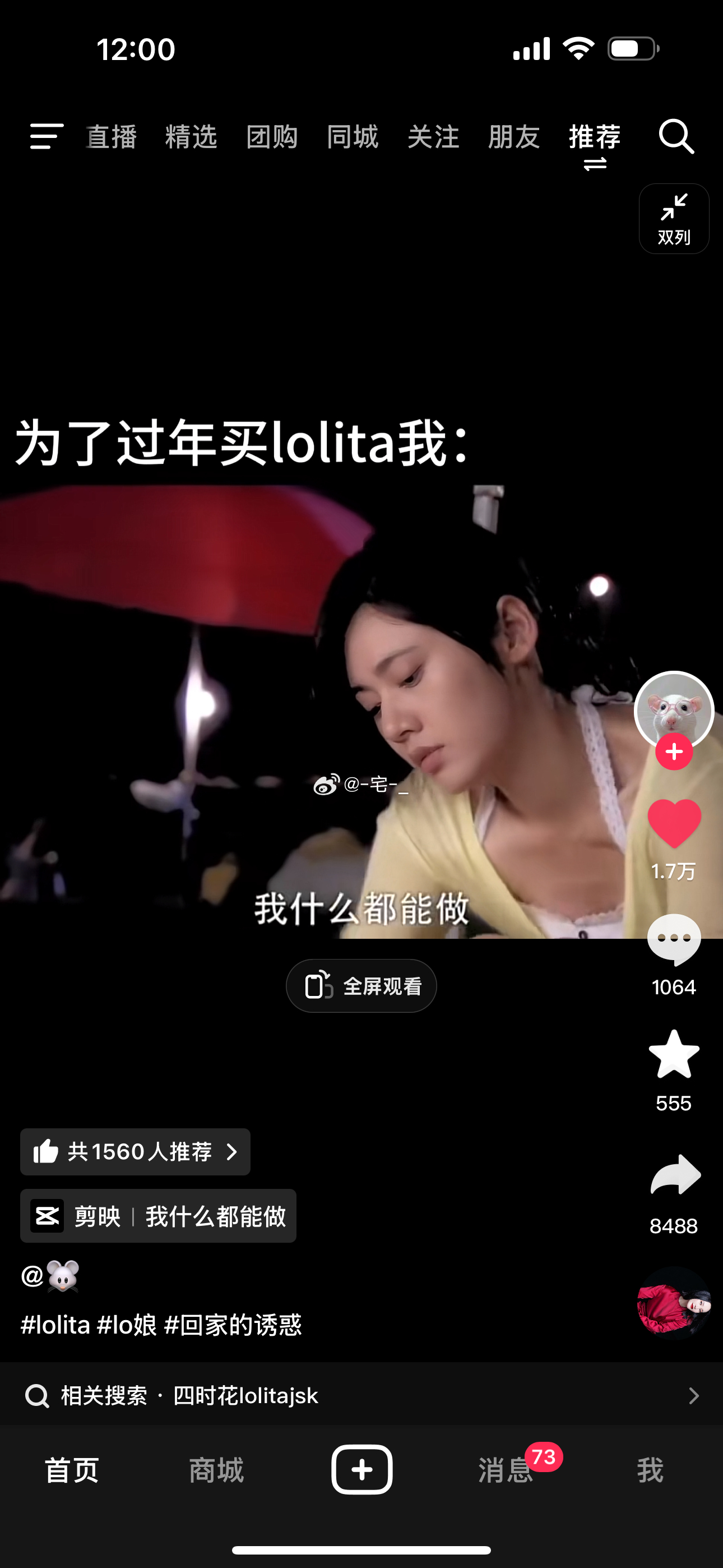The height and width of the screenshot is (1568, 723).
Task: Share this video via the arrow icon
Action: [675, 1175]
